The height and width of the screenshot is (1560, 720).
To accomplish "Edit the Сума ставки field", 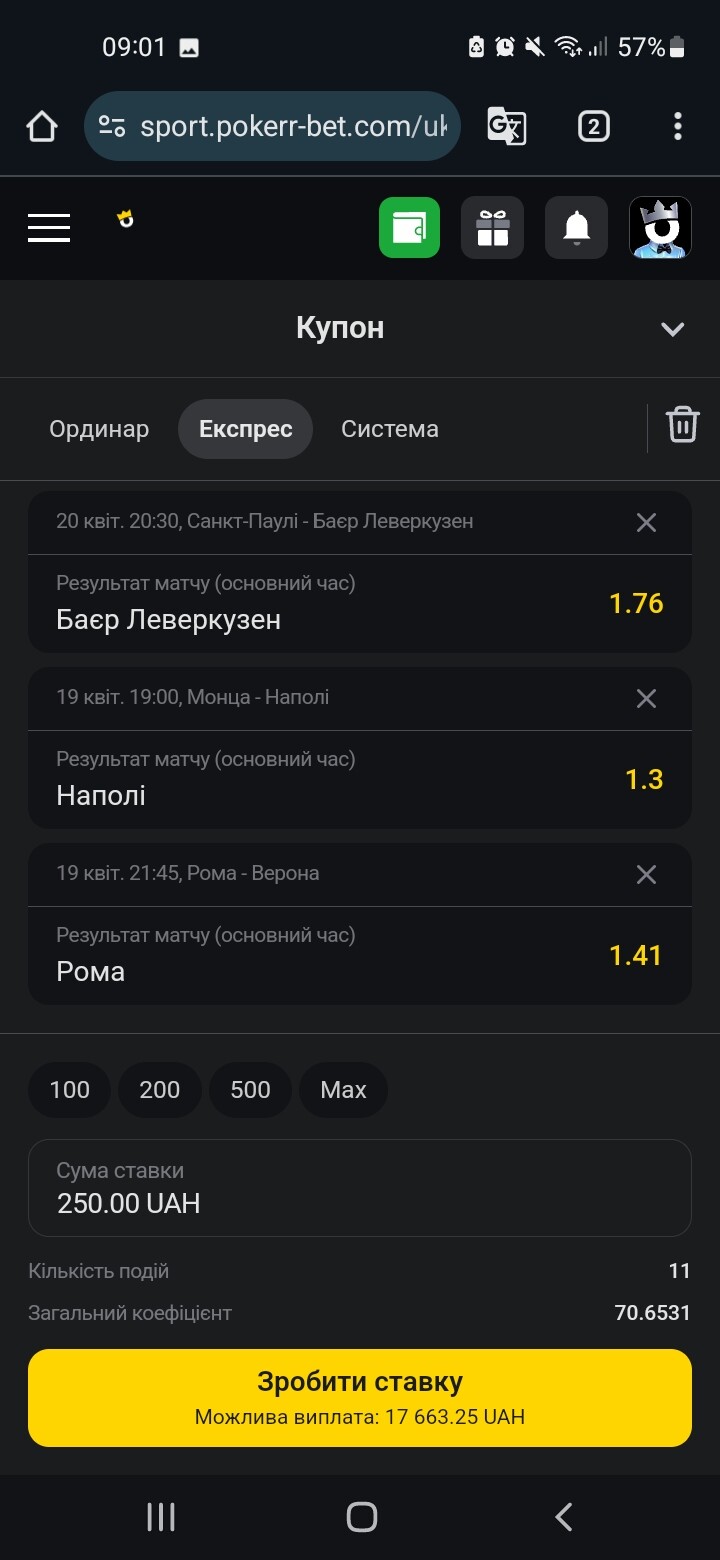I will pos(360,1188).
